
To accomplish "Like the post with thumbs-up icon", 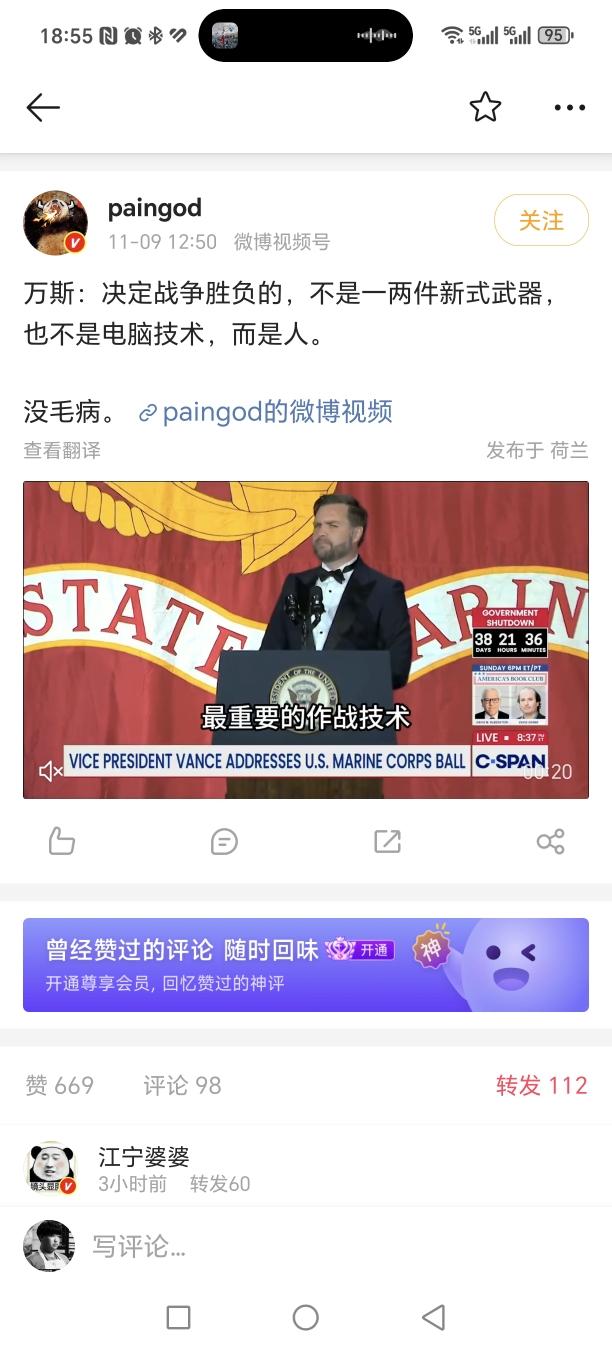I will pos(62,841).
